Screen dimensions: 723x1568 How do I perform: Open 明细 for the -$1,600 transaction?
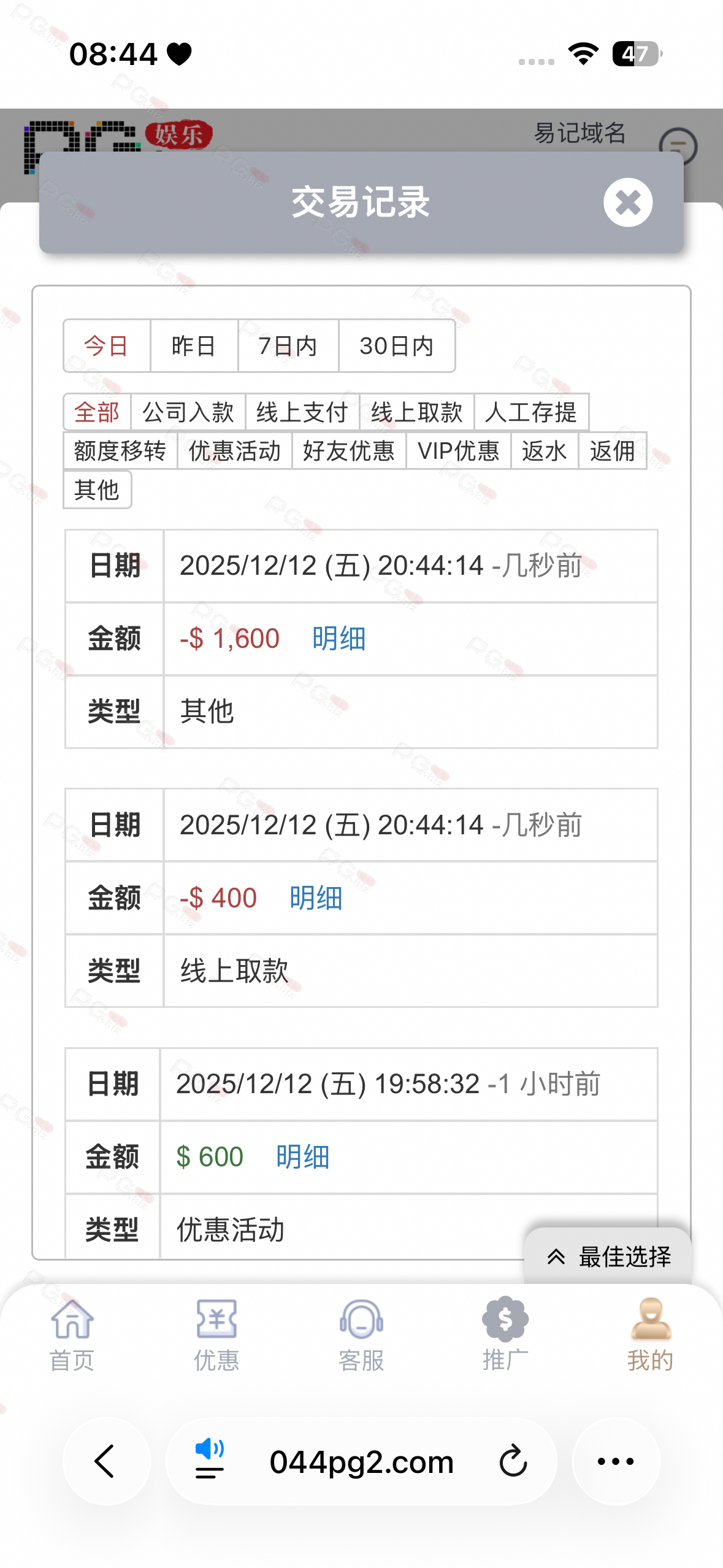(339, 639)
